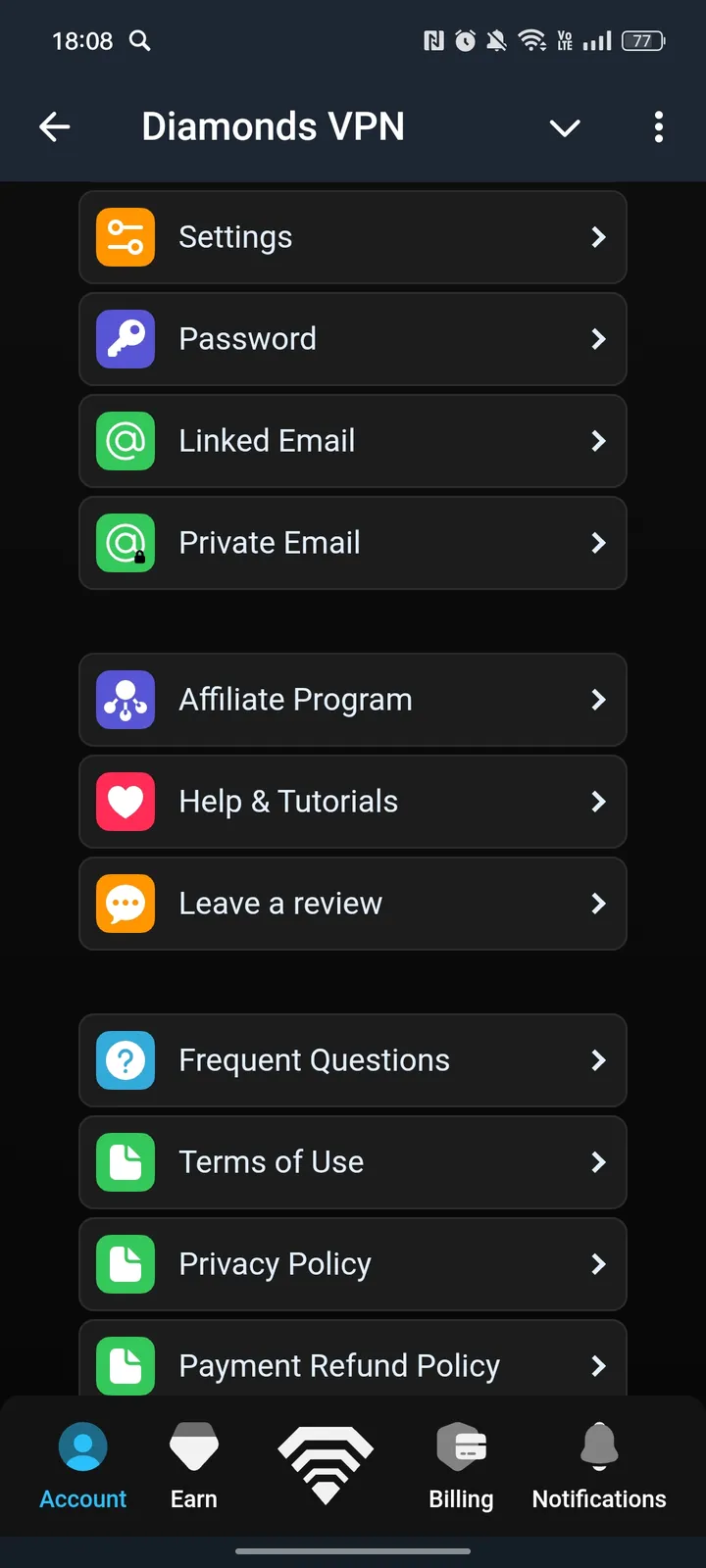Open the Privacy Policy
The height and width of the screenshot is (1568, 706).
click(x=353, y=1264)
